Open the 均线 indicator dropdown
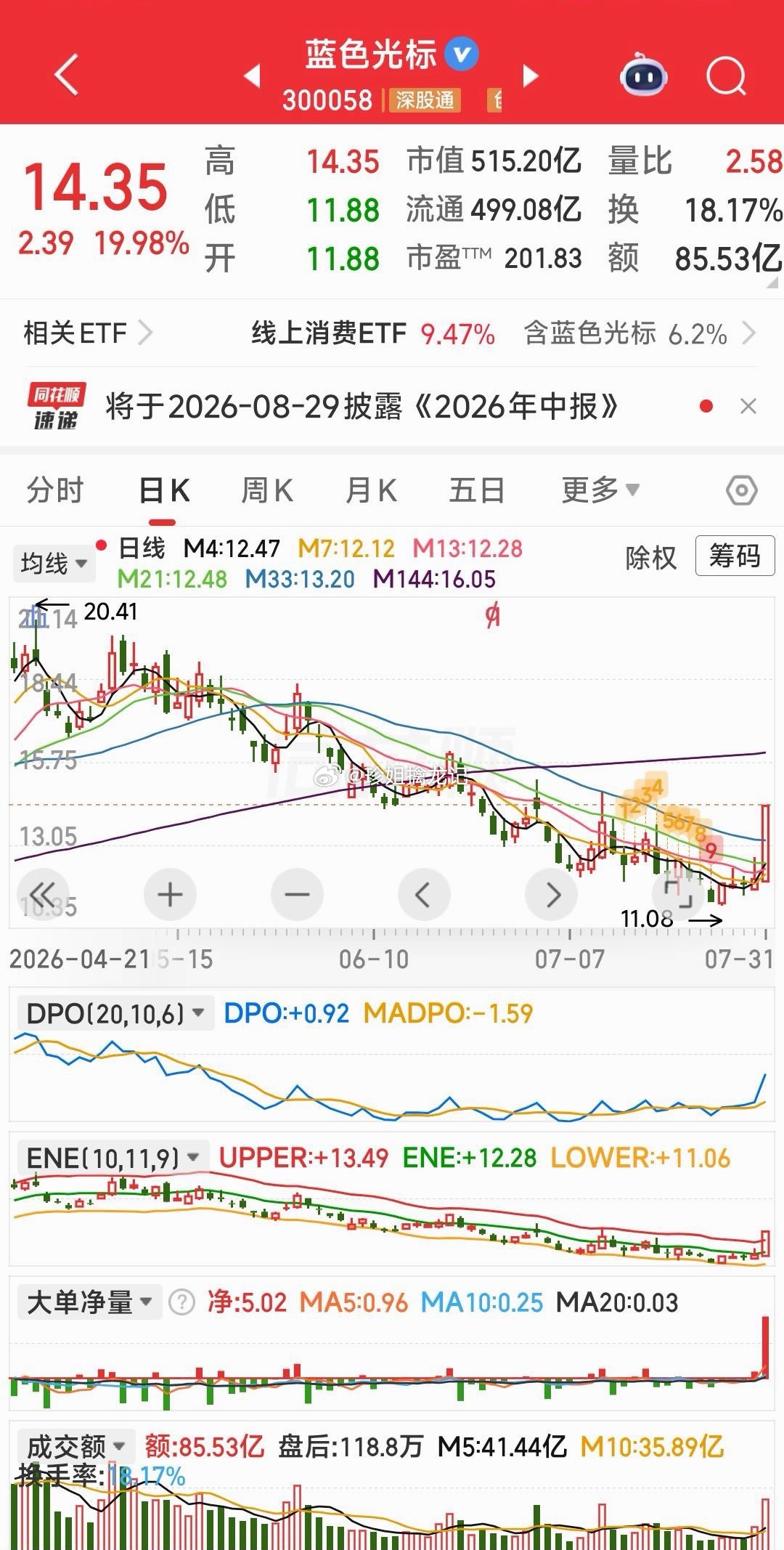The height and width of the screenshot is (1550, 784). pos(54,563)
